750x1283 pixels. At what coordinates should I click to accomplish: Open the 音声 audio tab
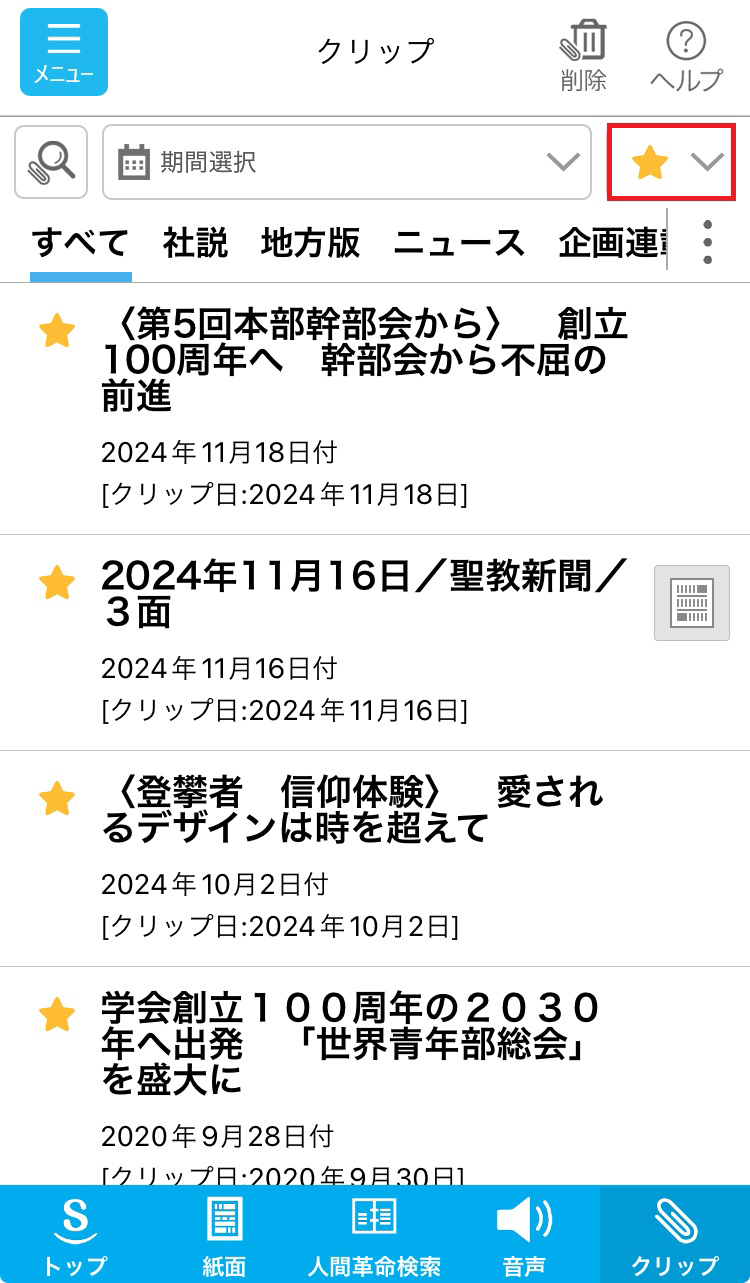point(524,1235)
